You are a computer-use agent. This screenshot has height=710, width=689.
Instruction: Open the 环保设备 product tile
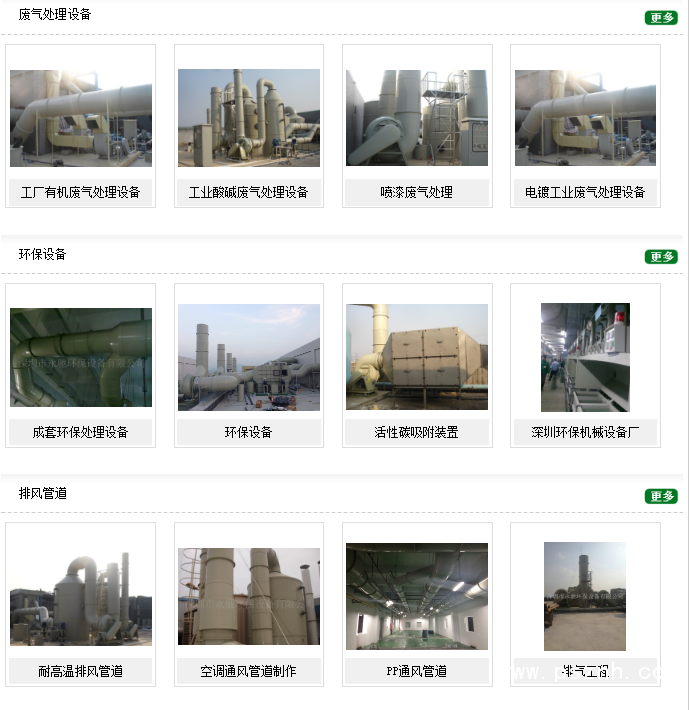[x=249, y=358]
